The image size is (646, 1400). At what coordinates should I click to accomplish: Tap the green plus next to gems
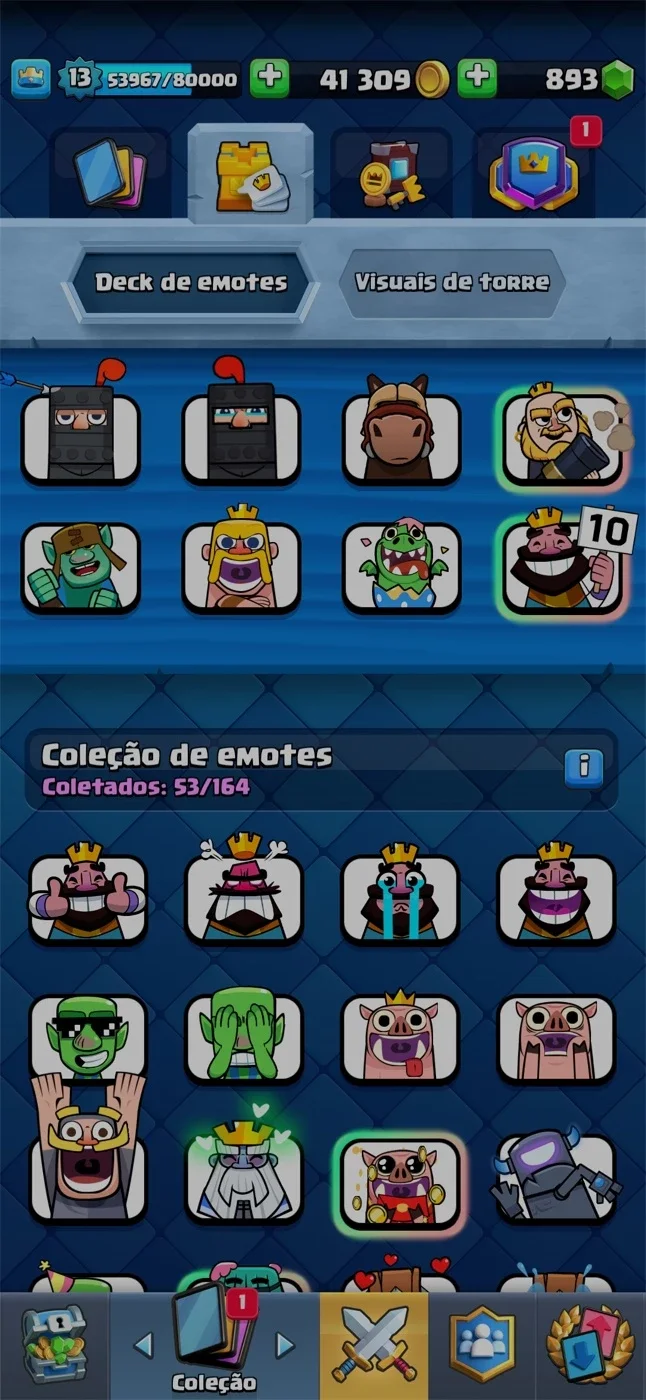tap(477, 79)
